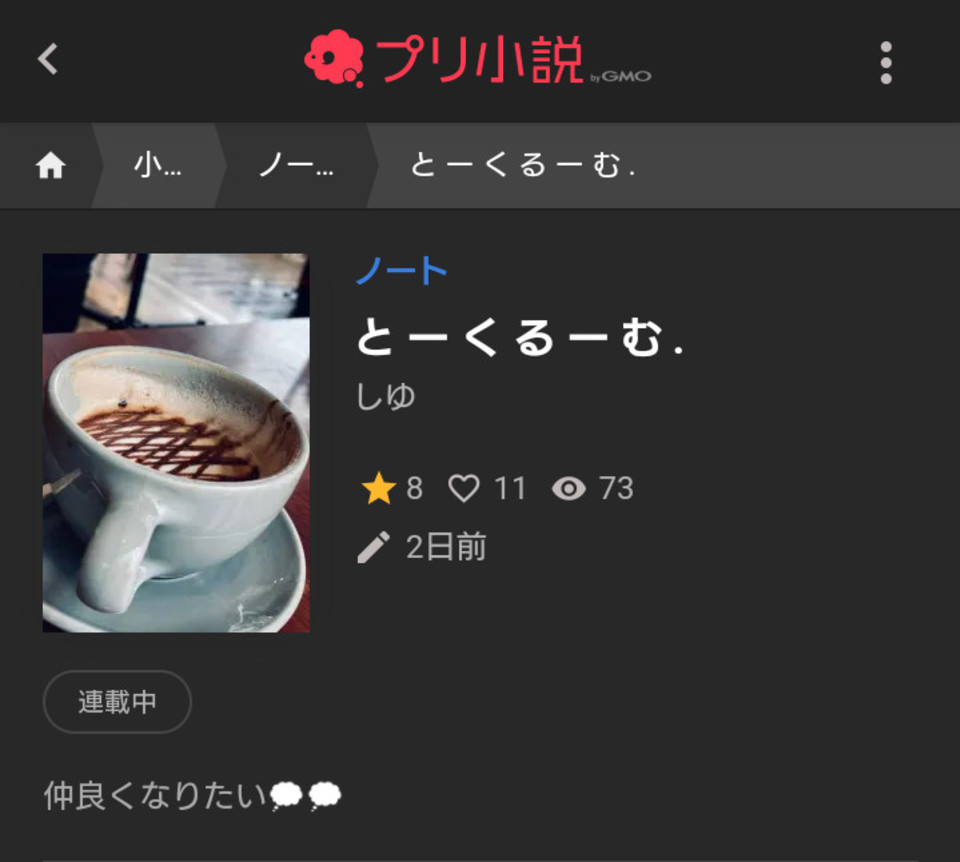
Task: Open the coffee cup cover image
Action: [176, 442]
